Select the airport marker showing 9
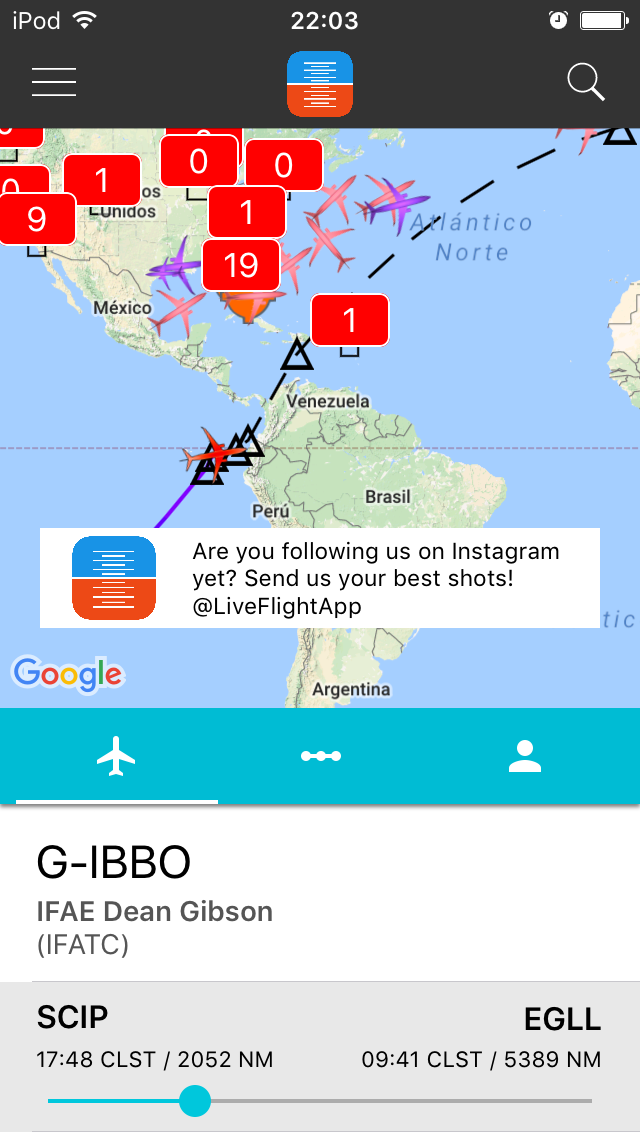 pos(37,219)
